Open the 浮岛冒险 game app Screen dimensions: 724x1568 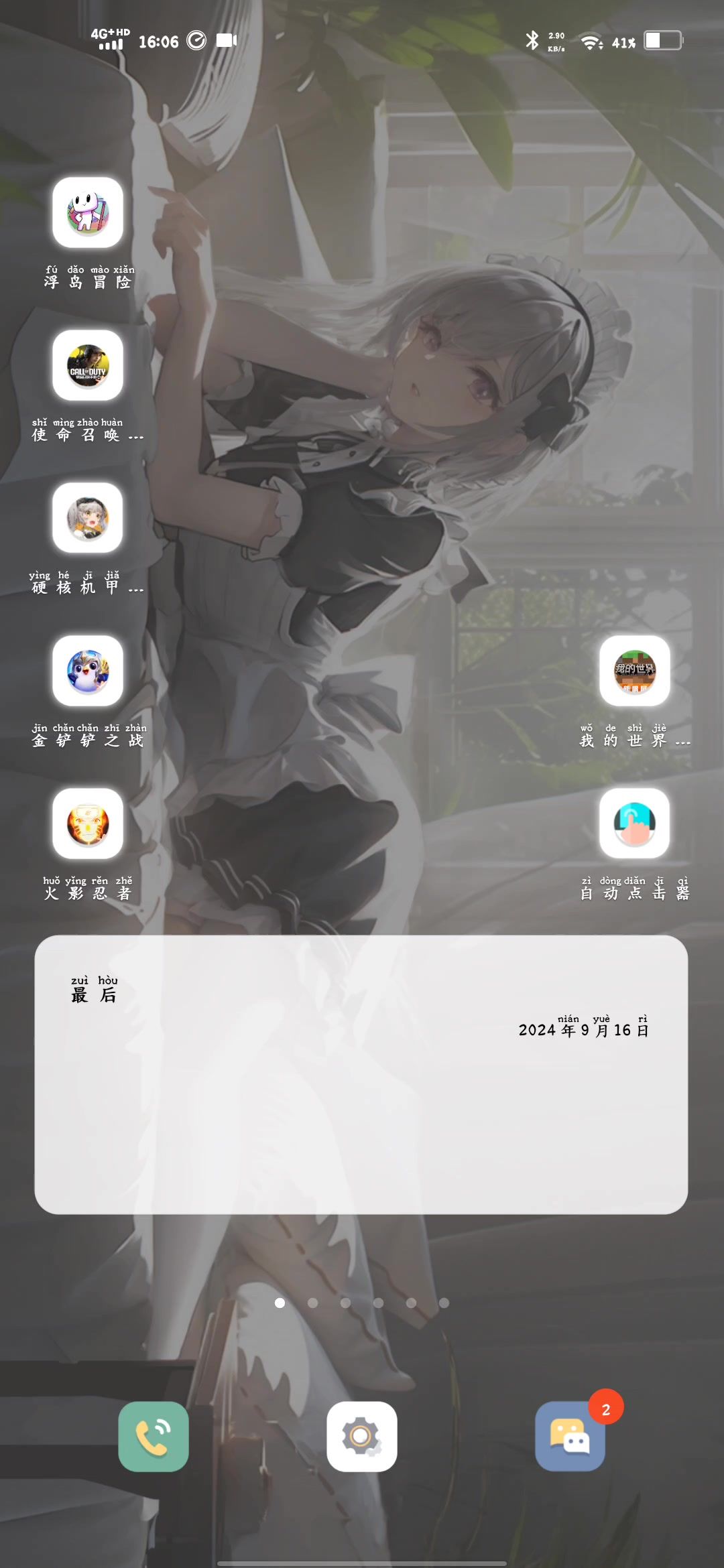pos(88,212)
